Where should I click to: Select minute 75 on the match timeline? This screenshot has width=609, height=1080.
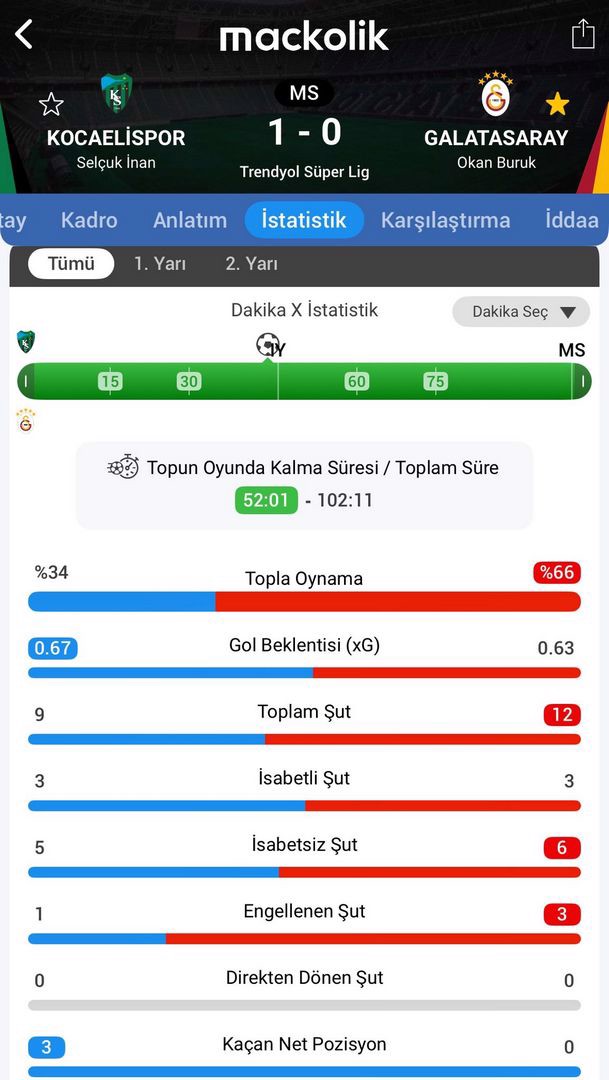click(x=435, y=381)
